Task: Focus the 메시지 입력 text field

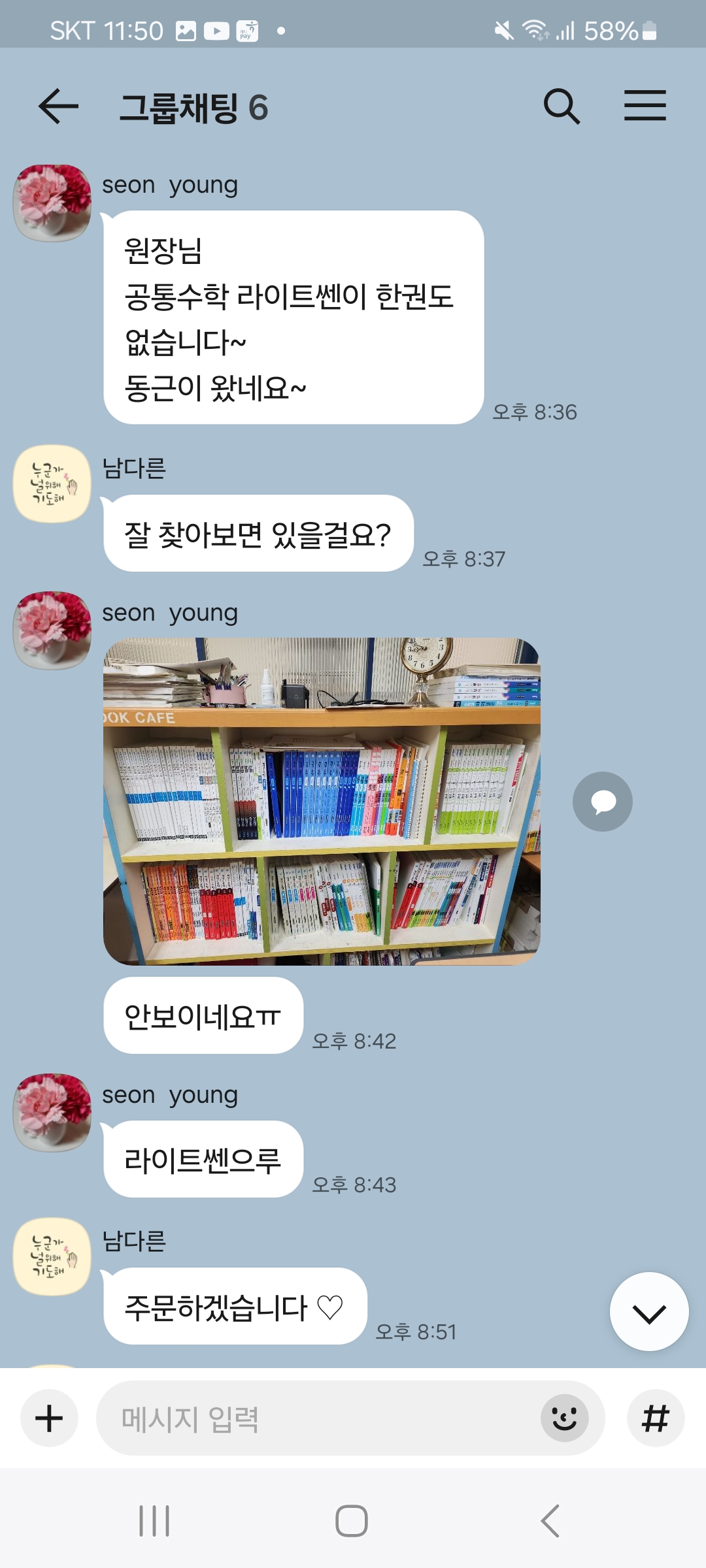Action: (x=314, y=1418)
